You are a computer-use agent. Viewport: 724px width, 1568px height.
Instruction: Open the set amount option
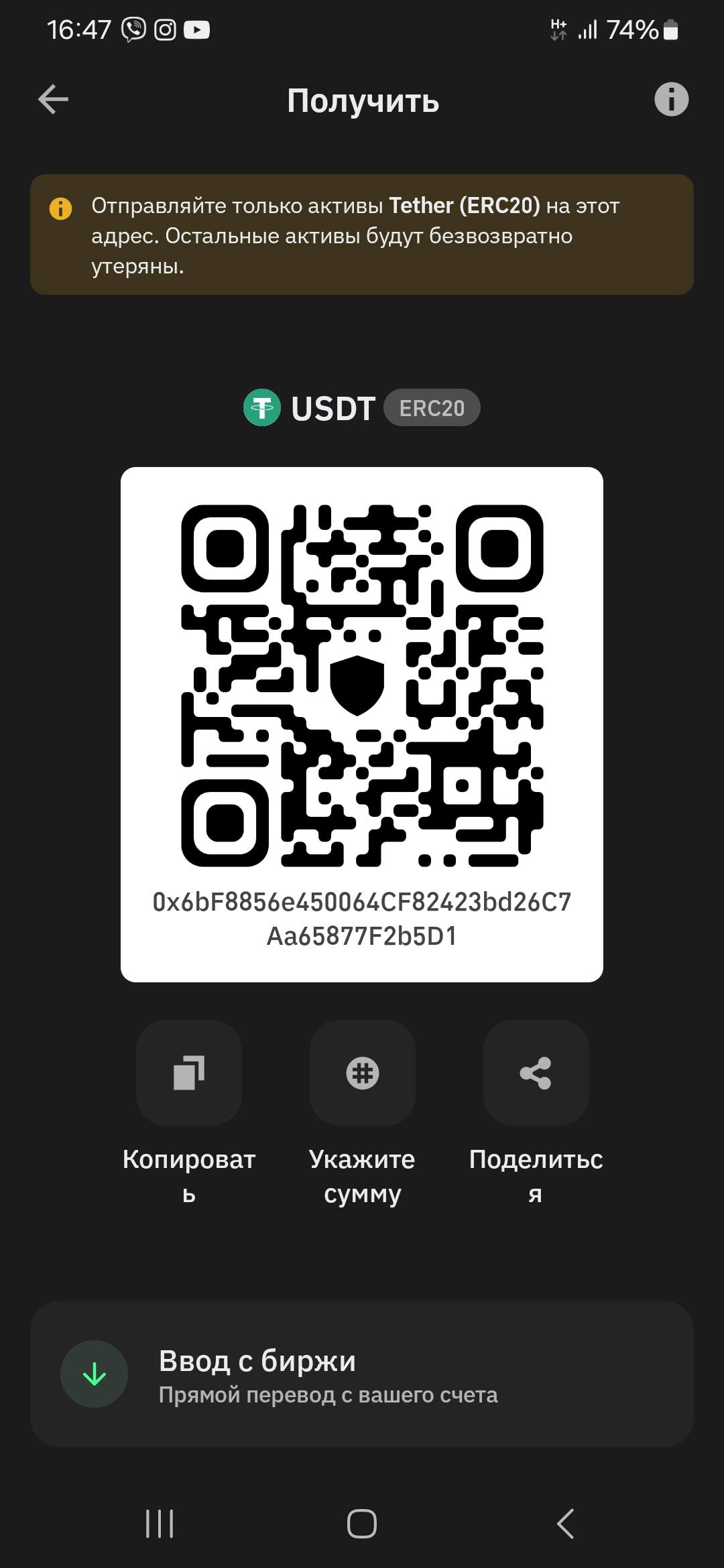pyautogui.click(x=362, y=1073)
